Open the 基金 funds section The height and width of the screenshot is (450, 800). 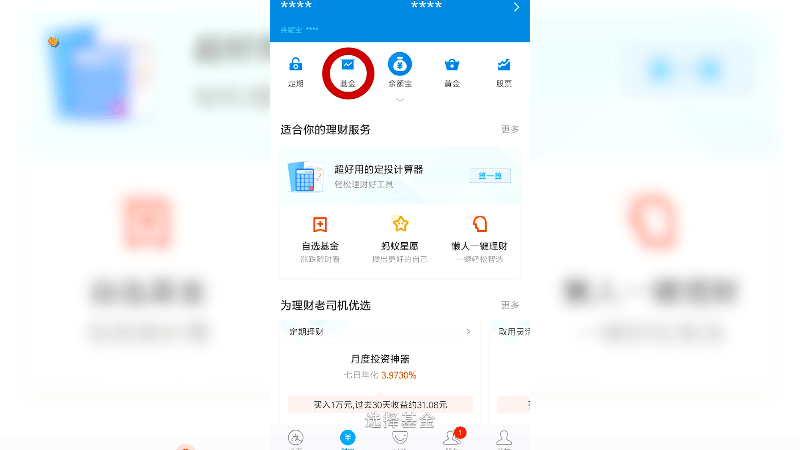click(348, 71)
